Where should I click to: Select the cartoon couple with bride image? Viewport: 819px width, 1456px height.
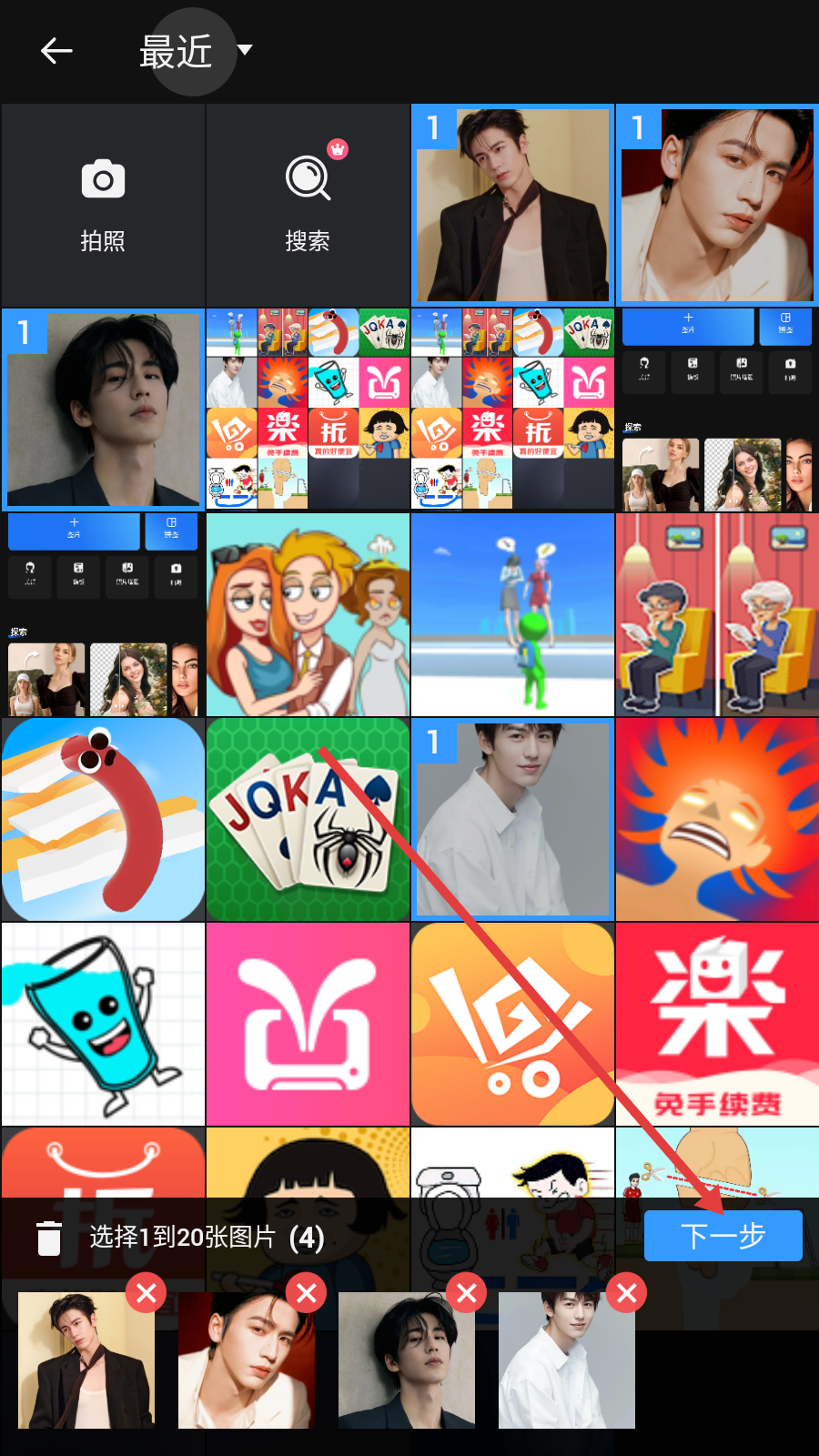pyautogui.click(x=308, y=615)
